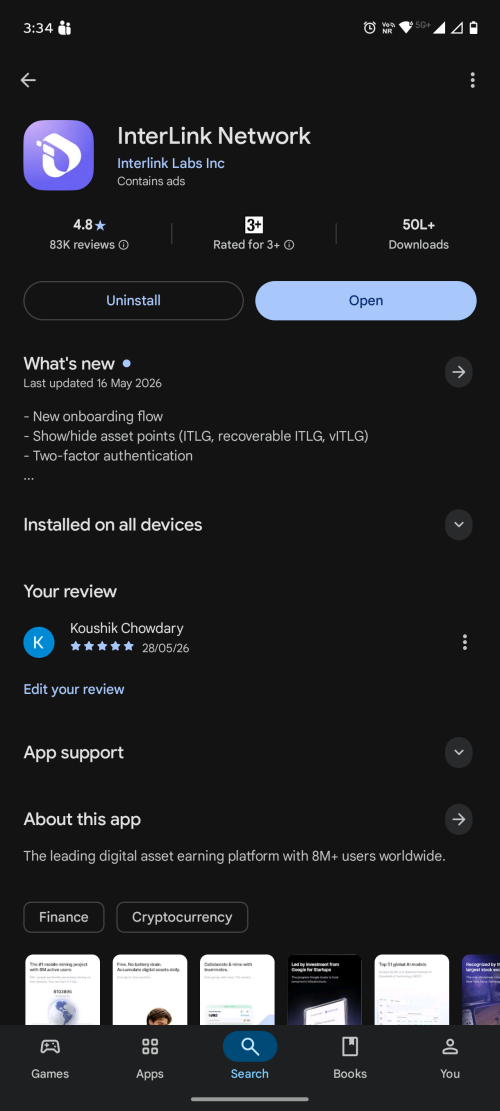Image resolution: width=500 pixels, height=1111 pixels.
Task: Open the overflow menu in the app bar
Action: click(472, 80)
